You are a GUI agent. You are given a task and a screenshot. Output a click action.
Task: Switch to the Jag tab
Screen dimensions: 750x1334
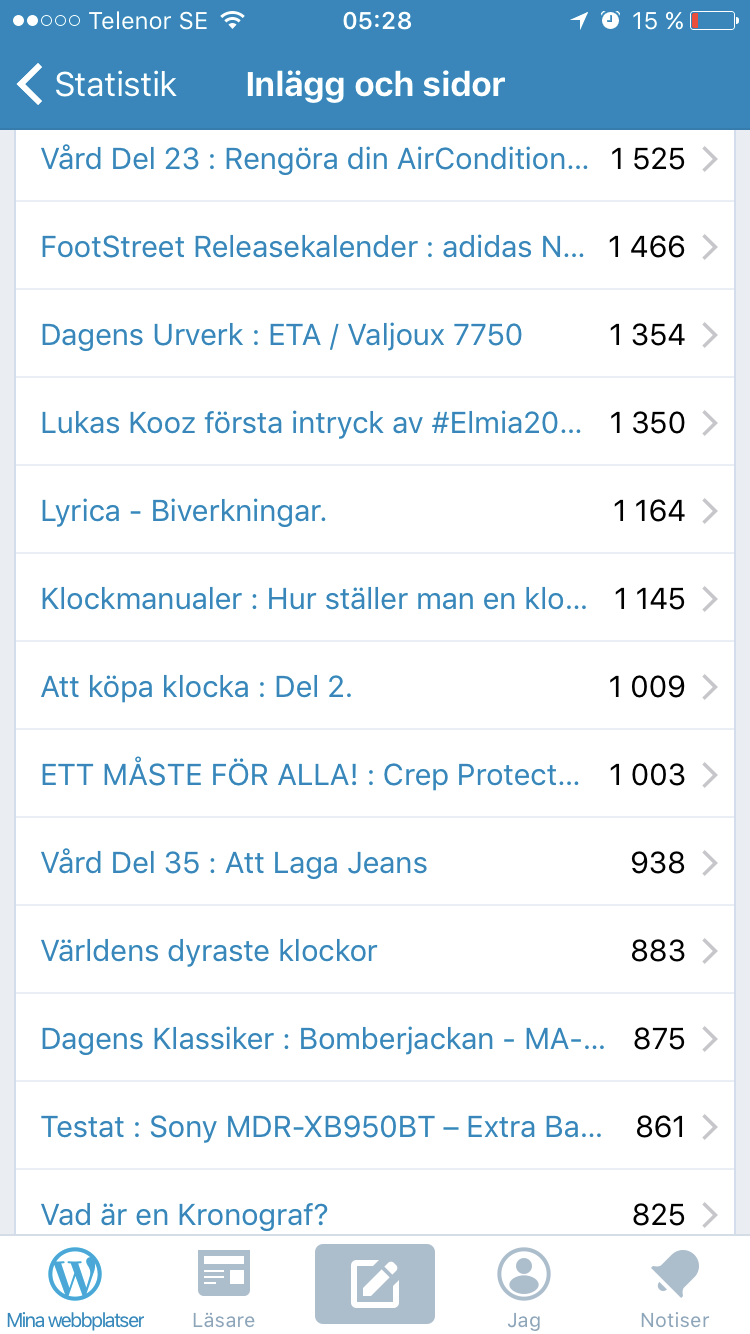pos(524,1286)
